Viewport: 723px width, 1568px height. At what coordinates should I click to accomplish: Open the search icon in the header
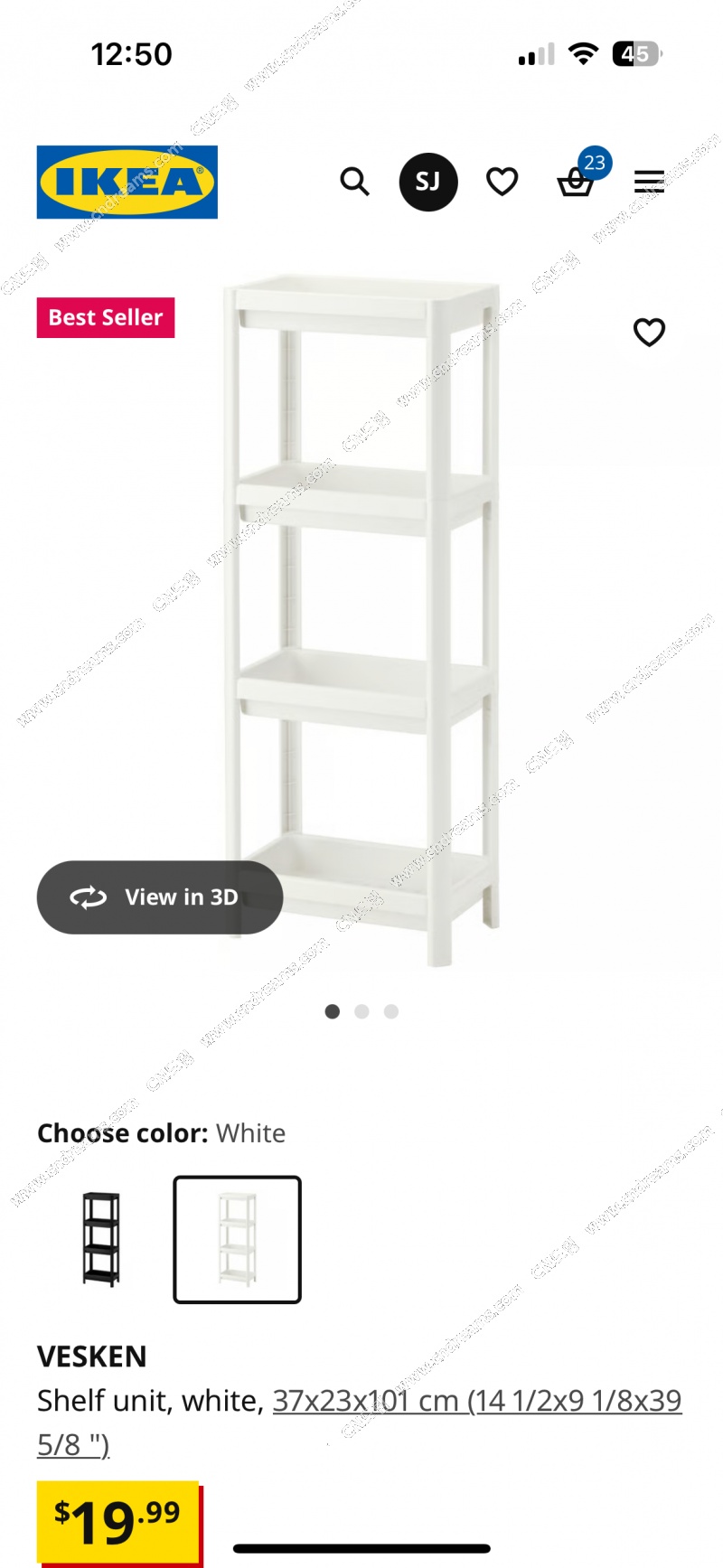click(354, 182)
